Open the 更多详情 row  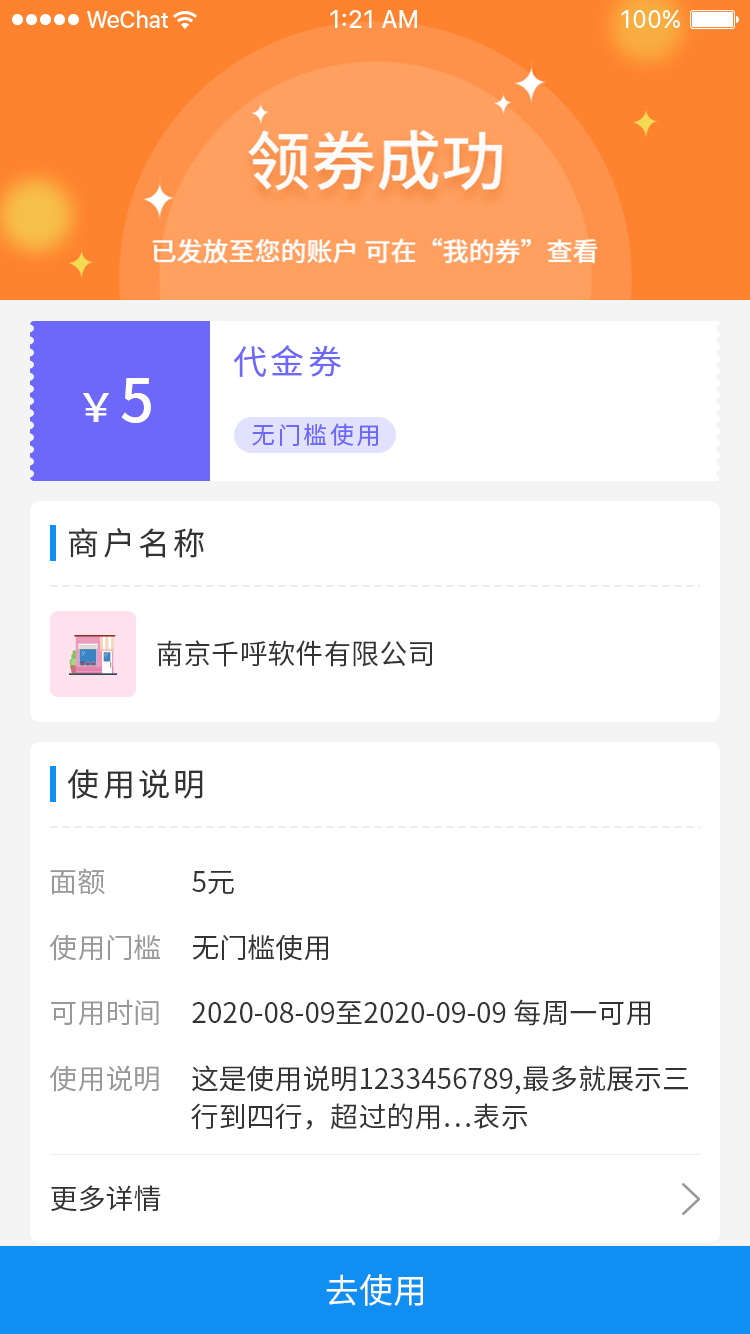(x=375, y=1198)
